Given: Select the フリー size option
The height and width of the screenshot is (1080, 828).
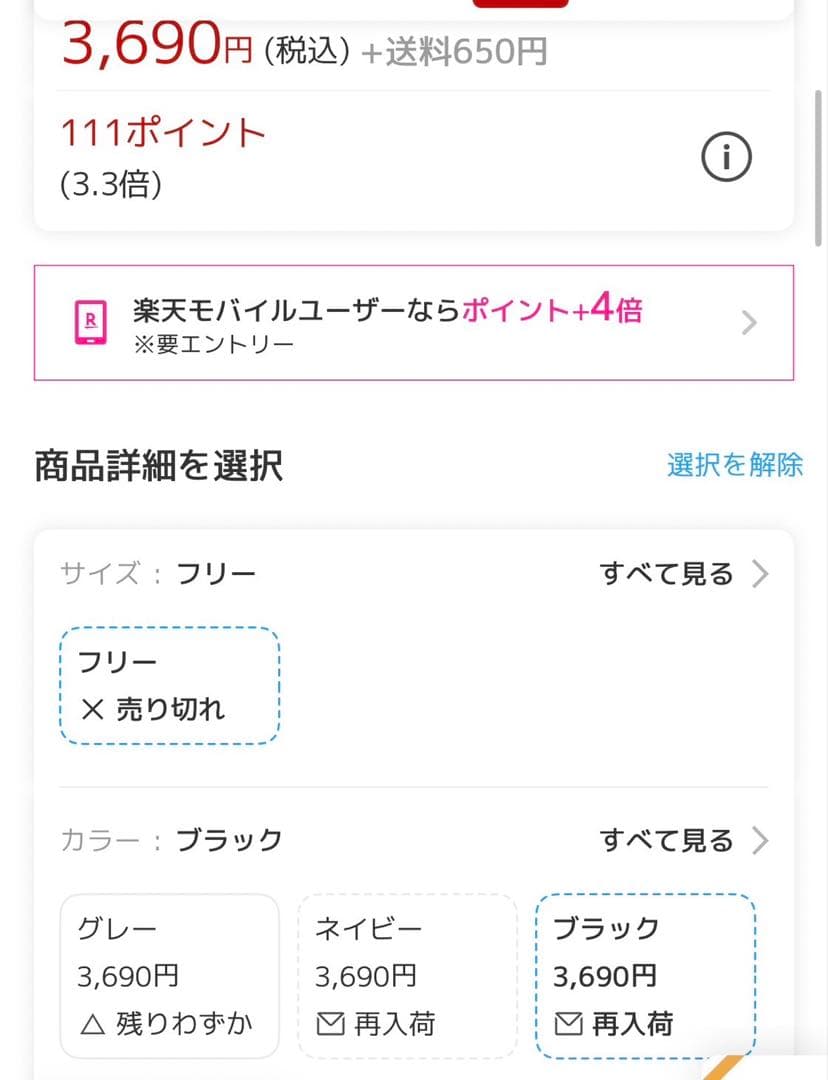Looking at the screenshot, I should pos(169,685).
